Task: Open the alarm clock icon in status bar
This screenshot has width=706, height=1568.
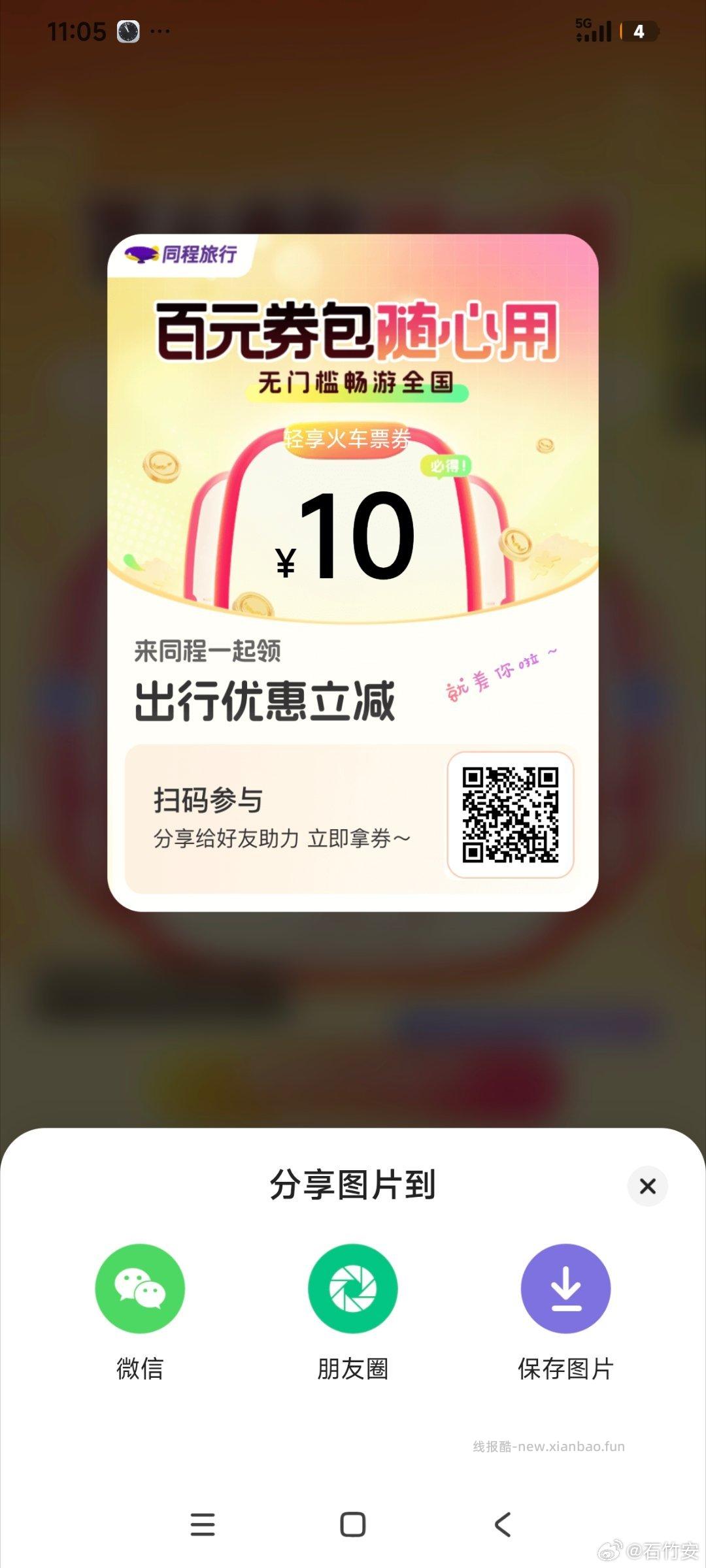Action: pos(128,30)
